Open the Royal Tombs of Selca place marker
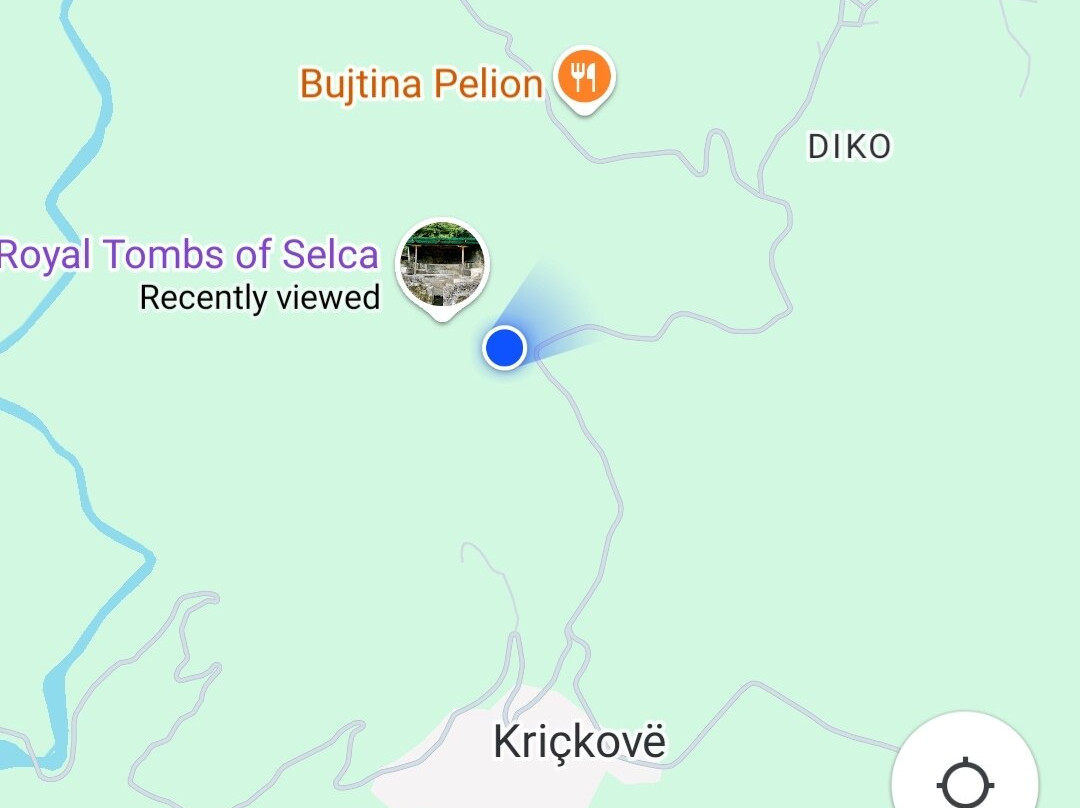1080x808 pixels. [442, 264]
